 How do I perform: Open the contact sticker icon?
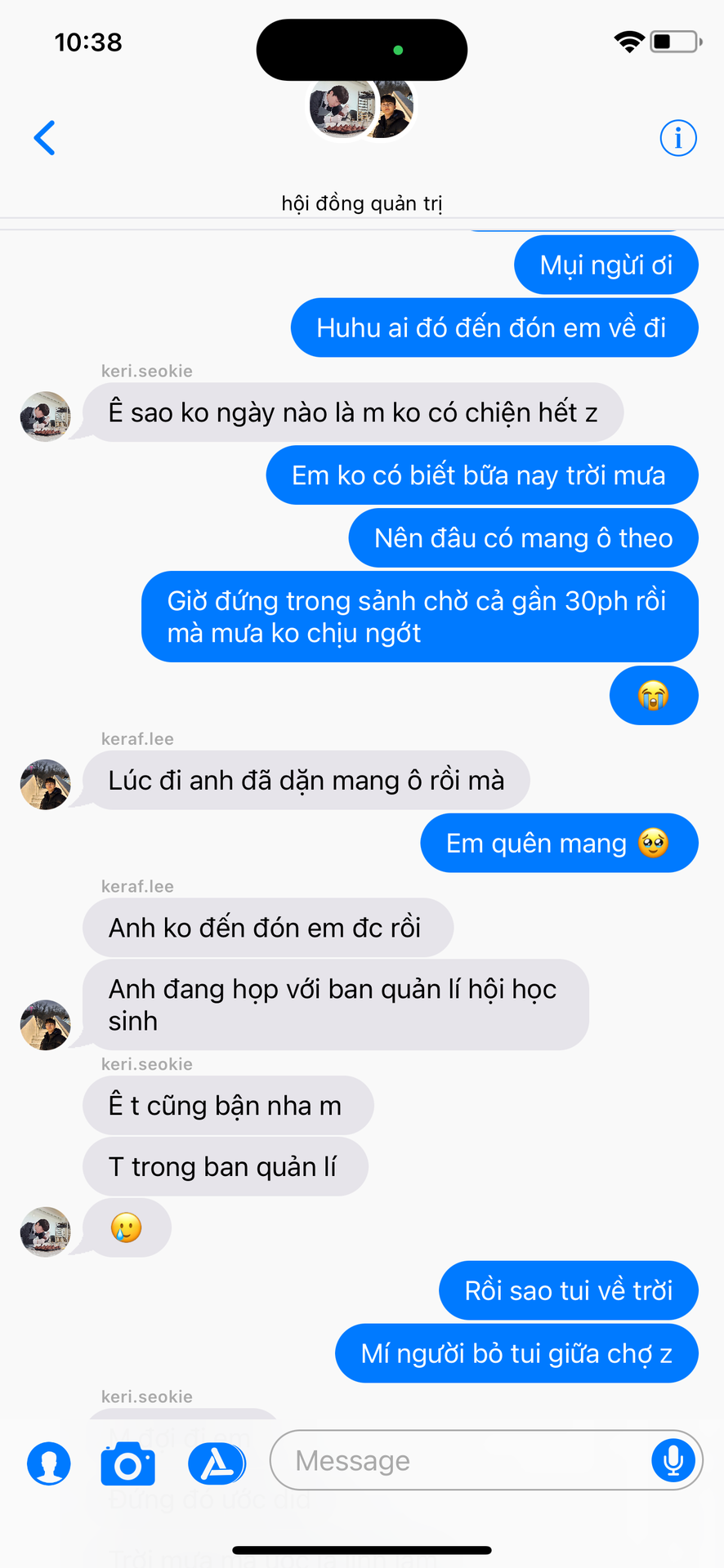[x=49, y=1463]
